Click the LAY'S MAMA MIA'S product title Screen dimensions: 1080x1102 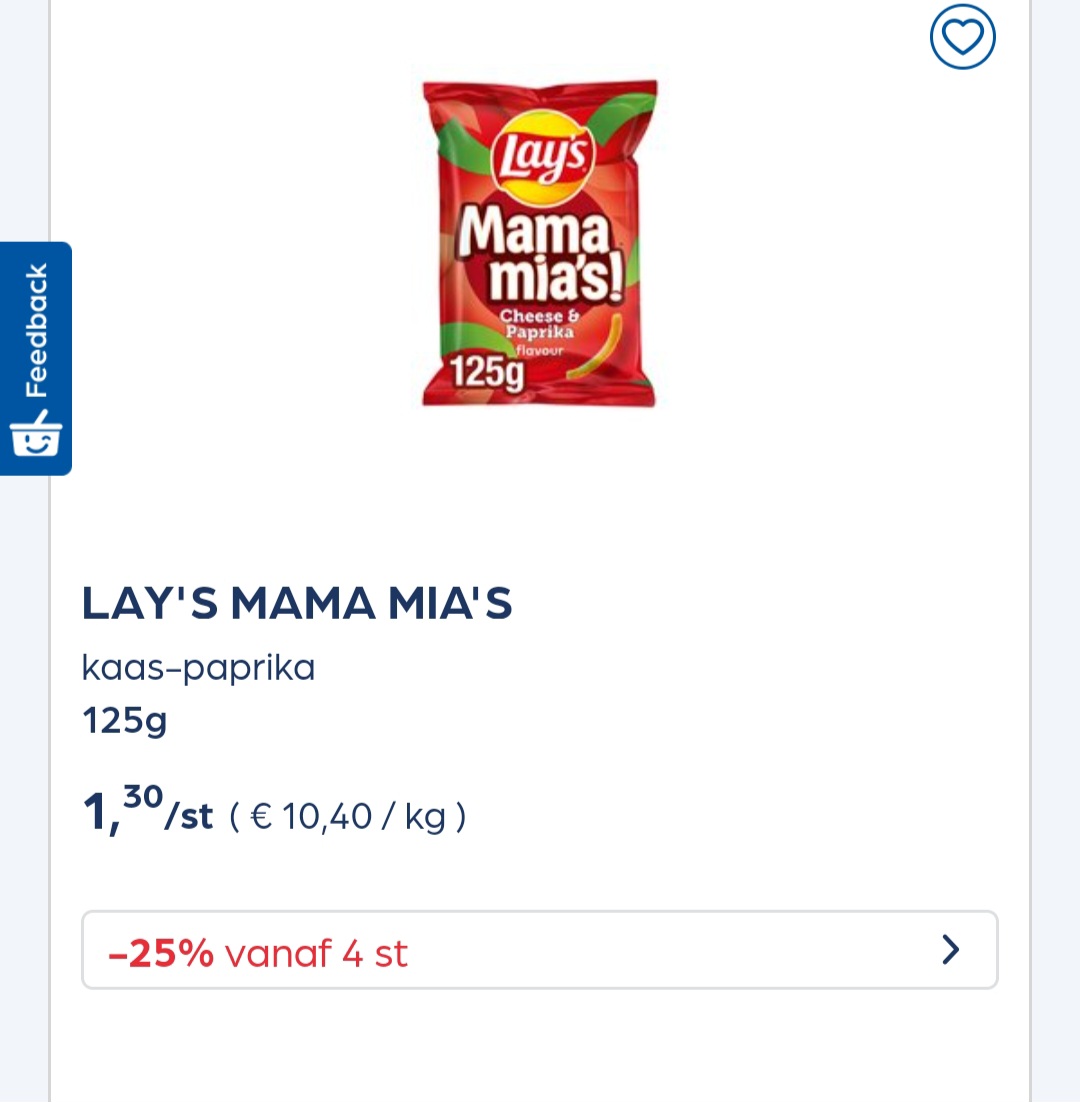tap(297, 603)
